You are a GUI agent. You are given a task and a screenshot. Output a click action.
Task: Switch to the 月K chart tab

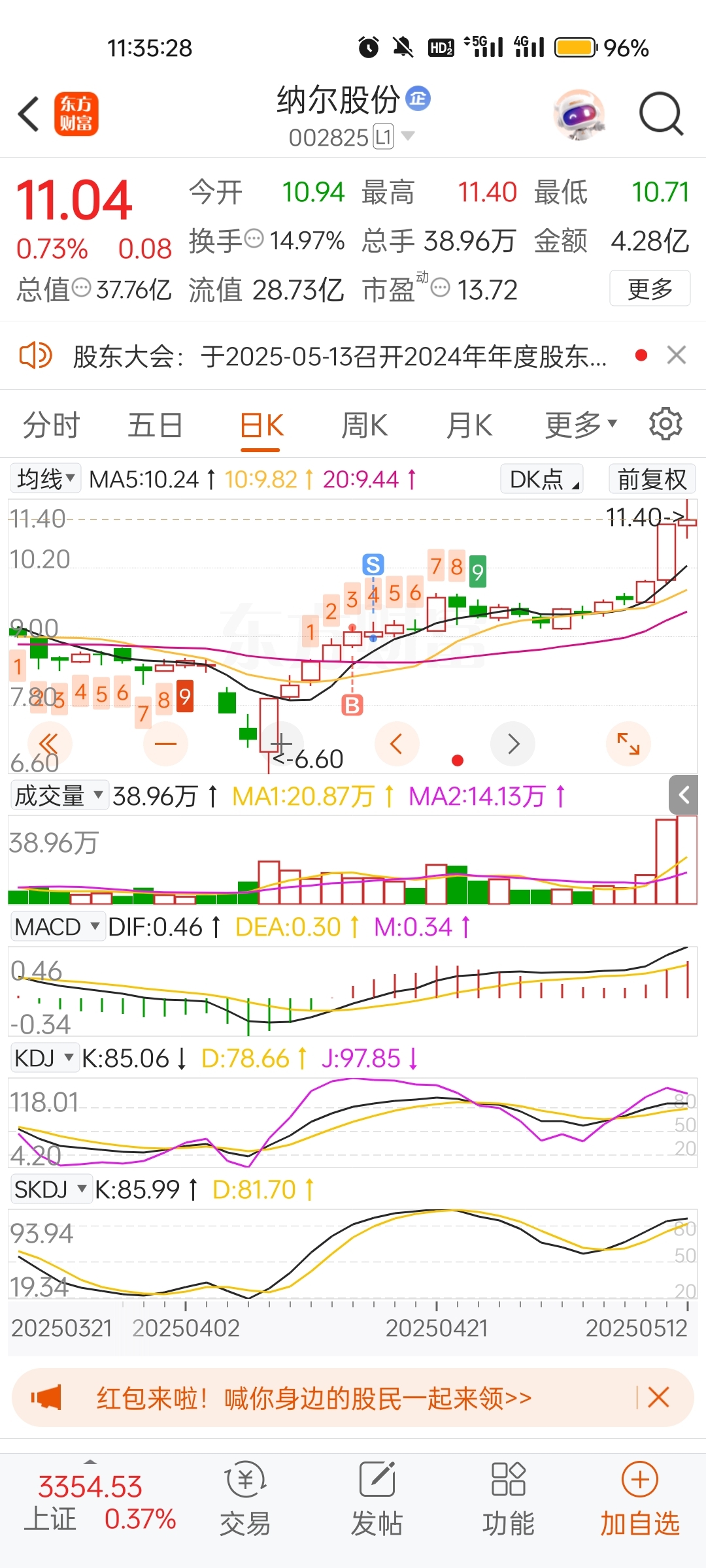469,426
